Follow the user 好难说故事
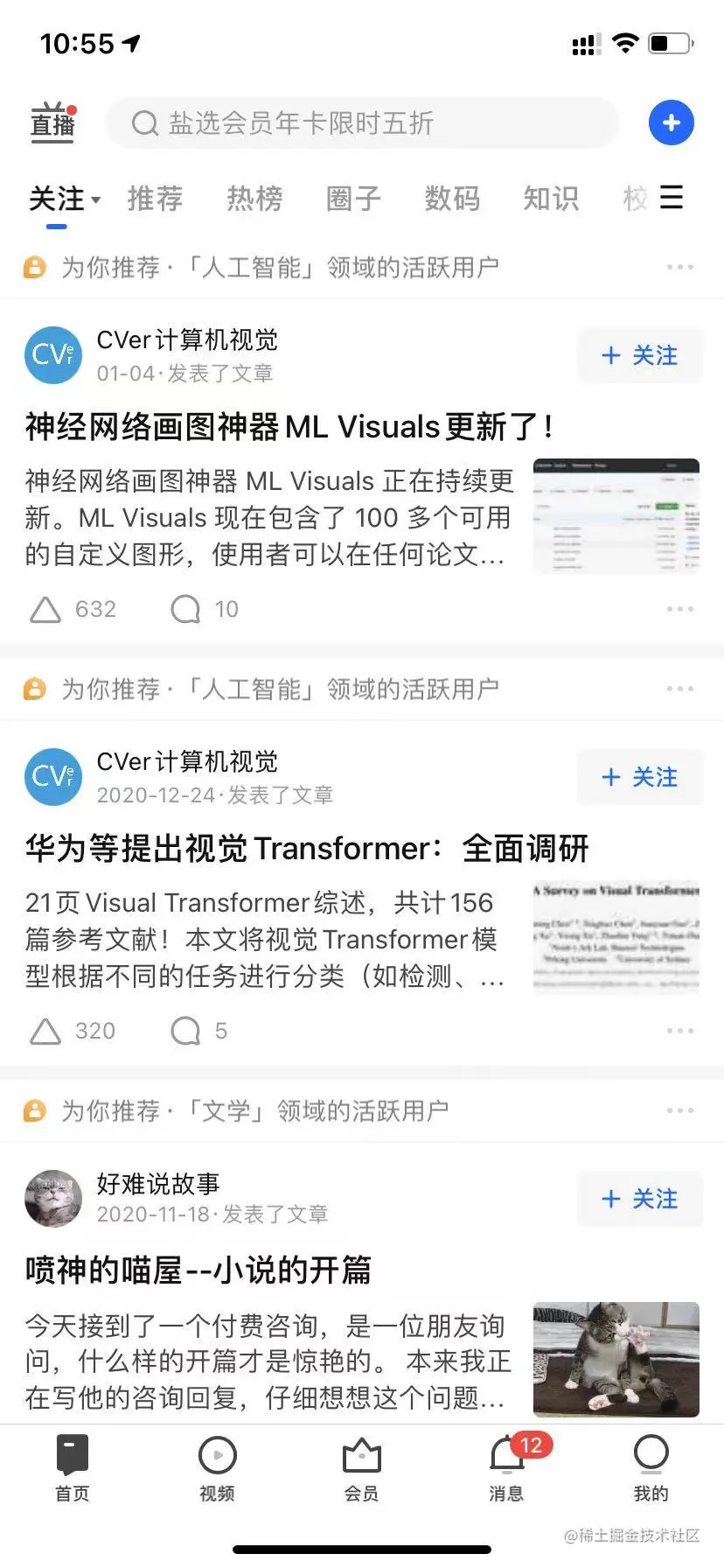724x1568 pixels. click(639, 1199)
